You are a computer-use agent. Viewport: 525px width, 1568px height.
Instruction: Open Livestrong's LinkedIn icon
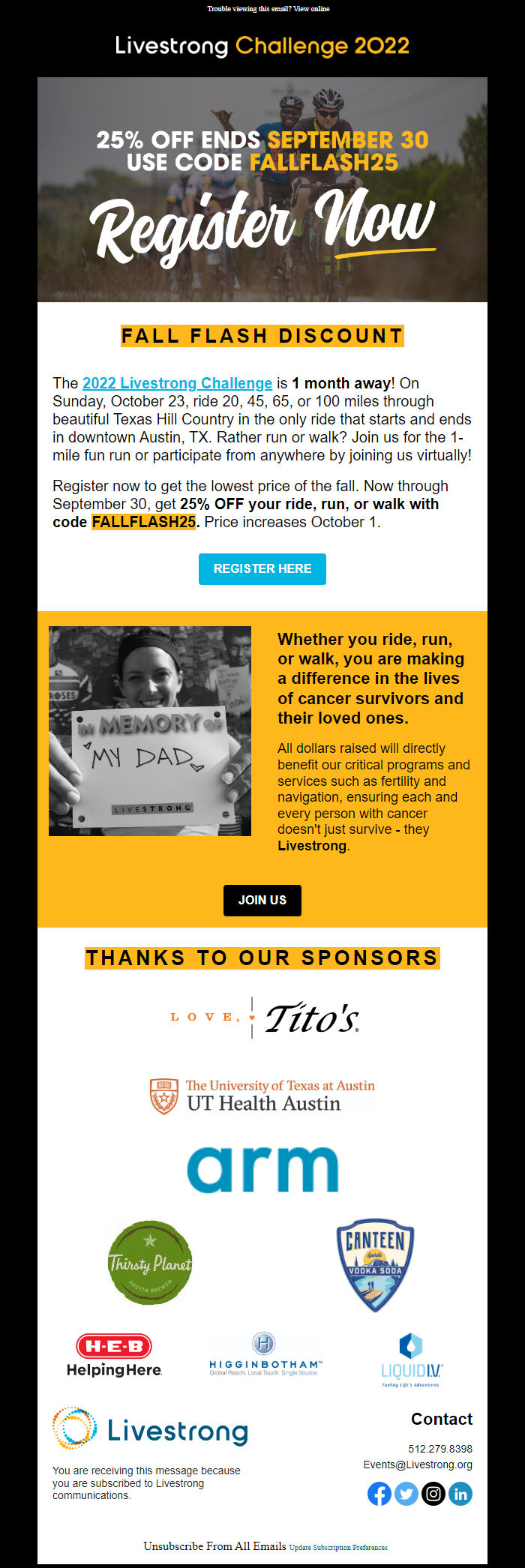(460, 1494)
